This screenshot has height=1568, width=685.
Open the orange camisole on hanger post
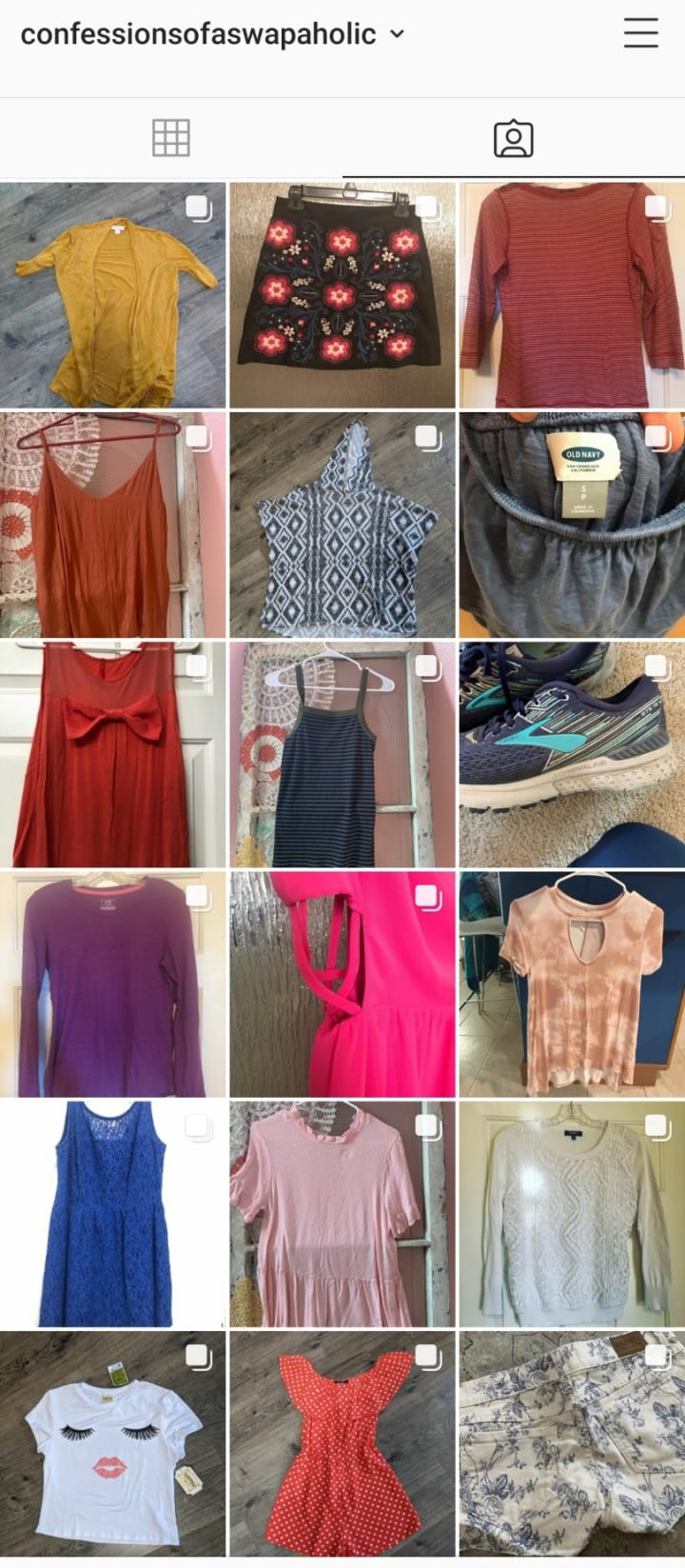click(x=113, y=525)
